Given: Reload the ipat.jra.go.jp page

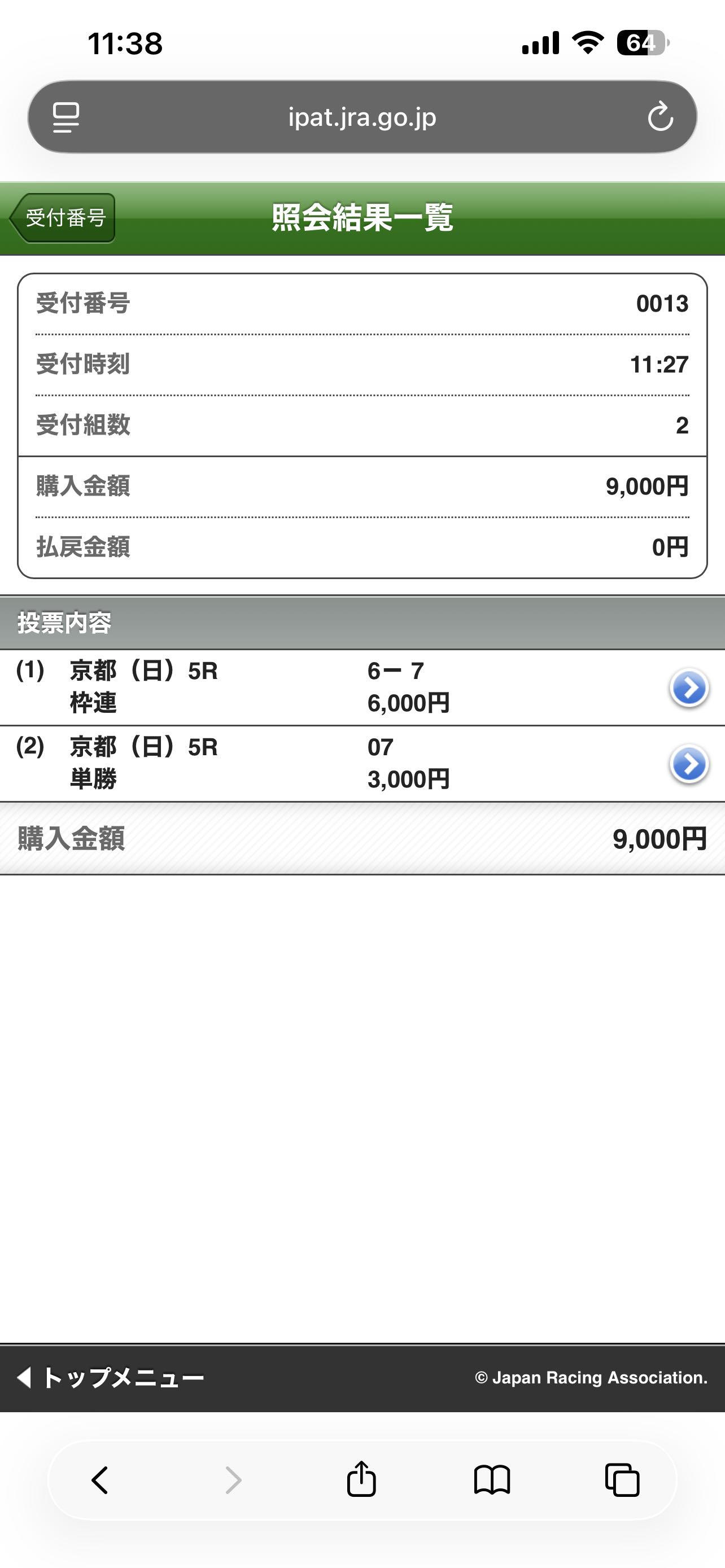Looking at the screenshot, I should (660, 117).
